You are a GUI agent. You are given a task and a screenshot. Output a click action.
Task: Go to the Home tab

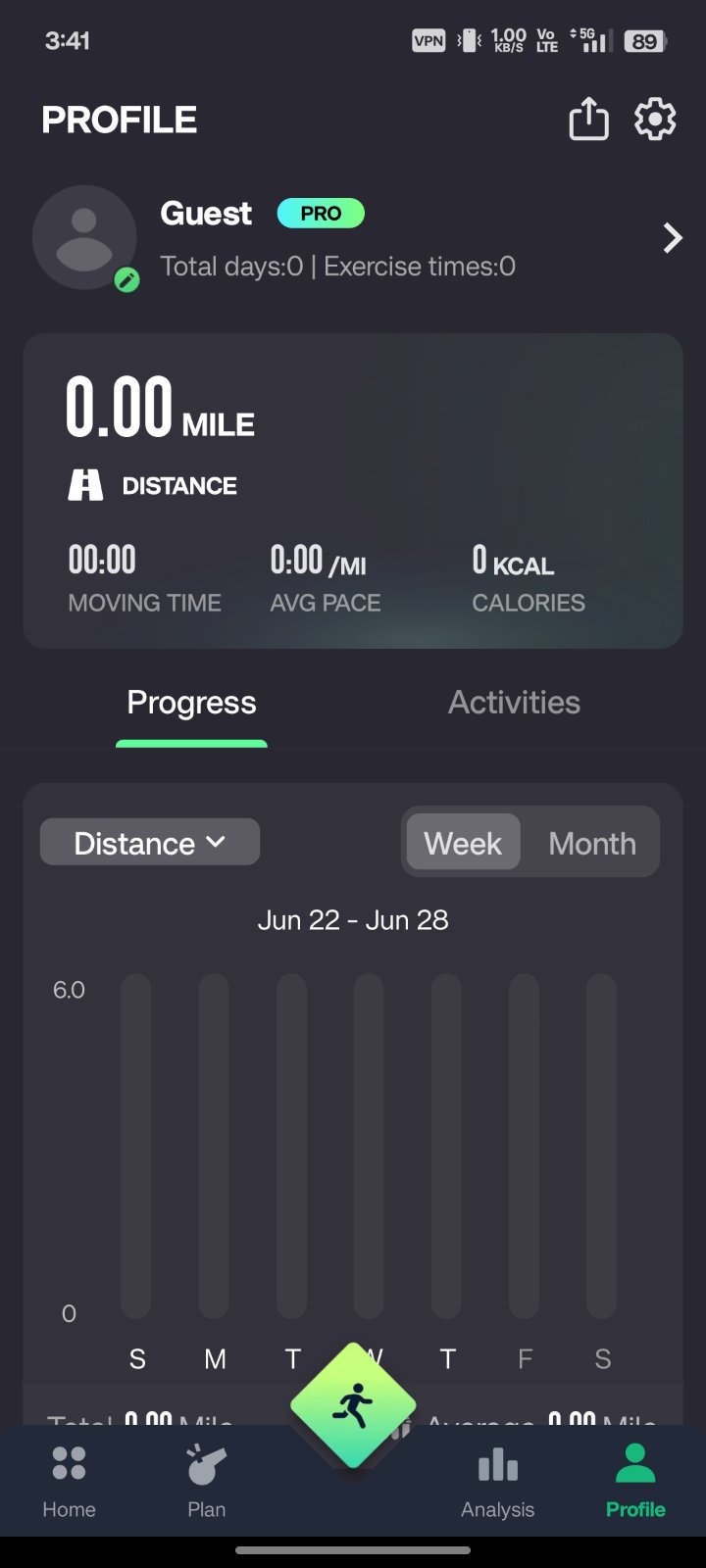(69, 1481)
